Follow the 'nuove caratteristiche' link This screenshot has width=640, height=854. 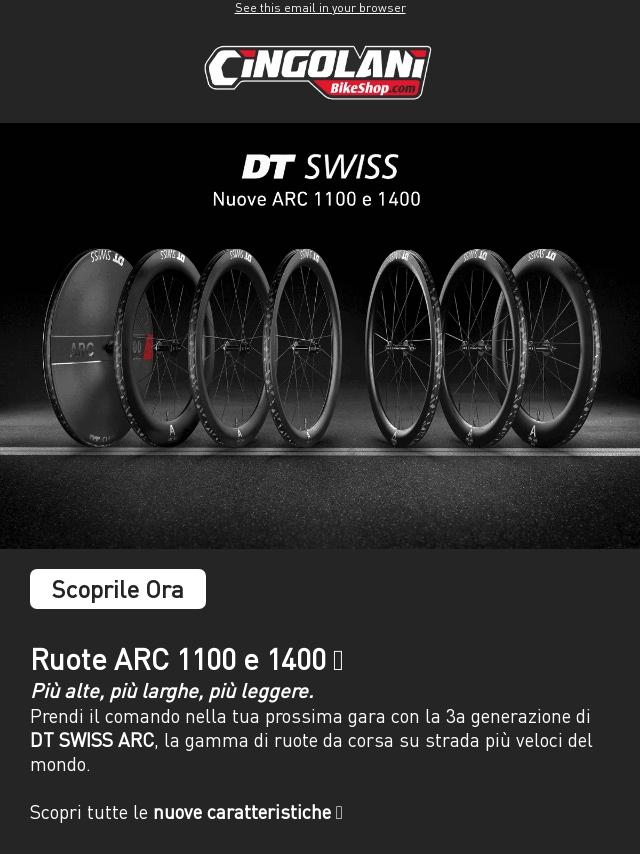pyautogui.click(x=242, y=812)
